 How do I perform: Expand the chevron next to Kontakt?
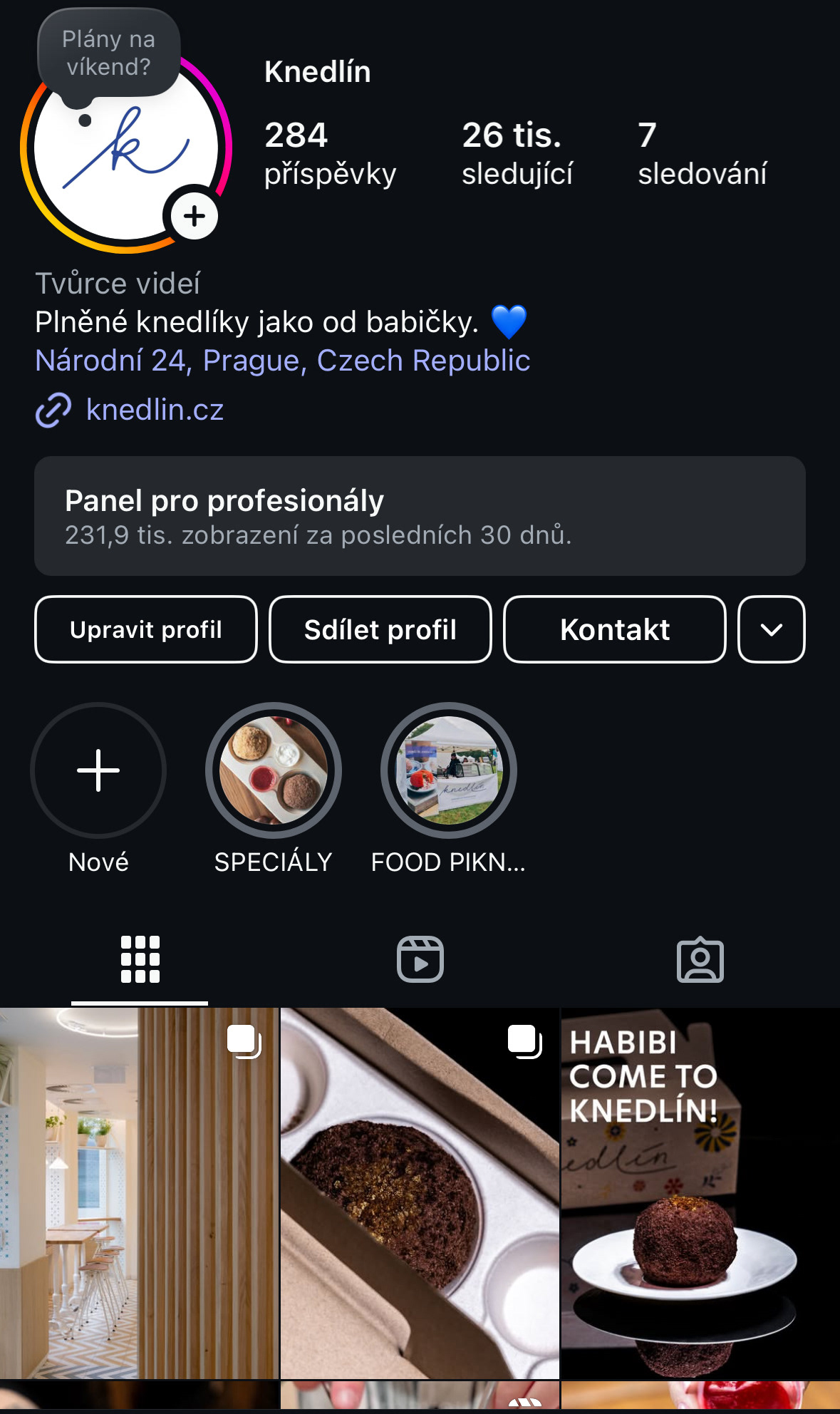tap(772, 629)
